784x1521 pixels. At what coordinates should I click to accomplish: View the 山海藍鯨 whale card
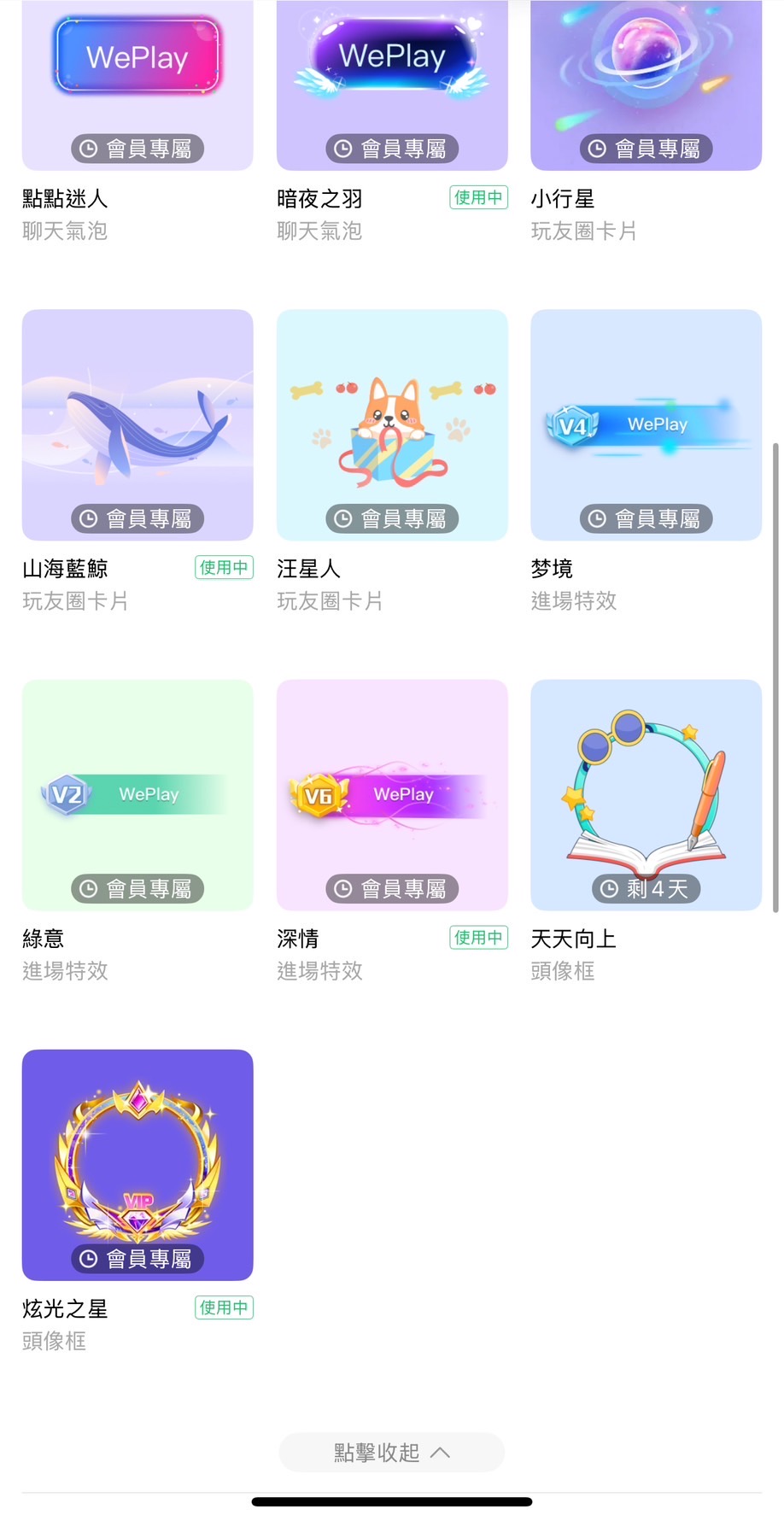pos(137,424)
